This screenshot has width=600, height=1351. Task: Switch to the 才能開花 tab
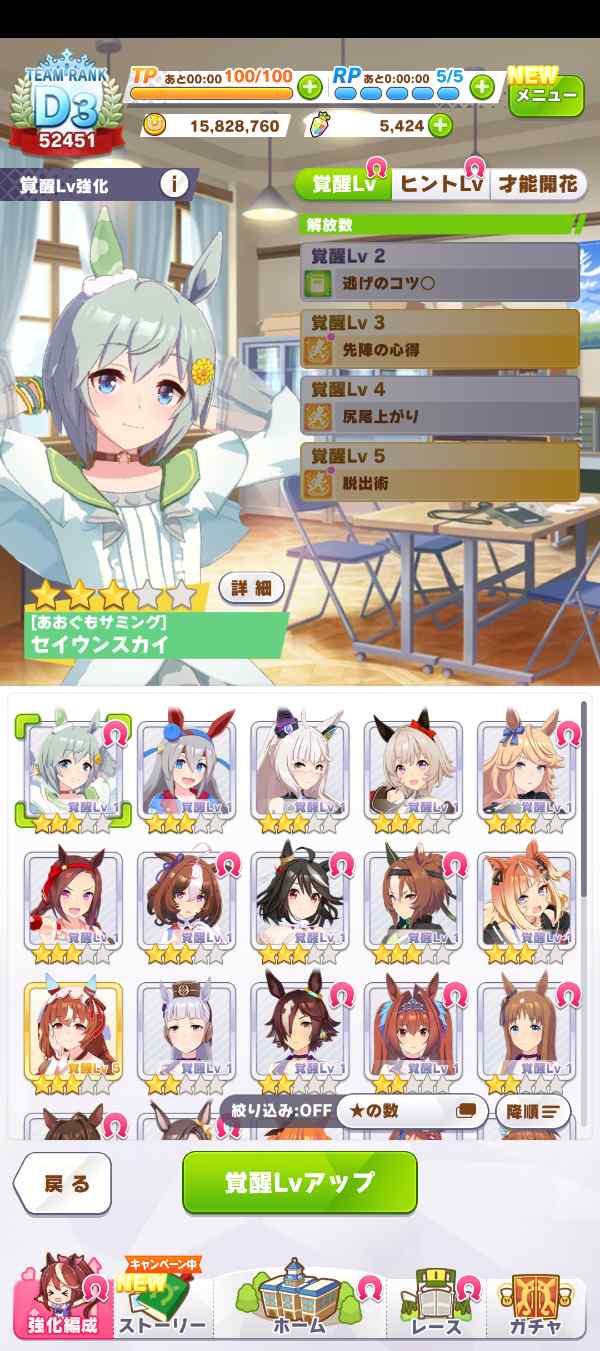click(x=538, y=184)
